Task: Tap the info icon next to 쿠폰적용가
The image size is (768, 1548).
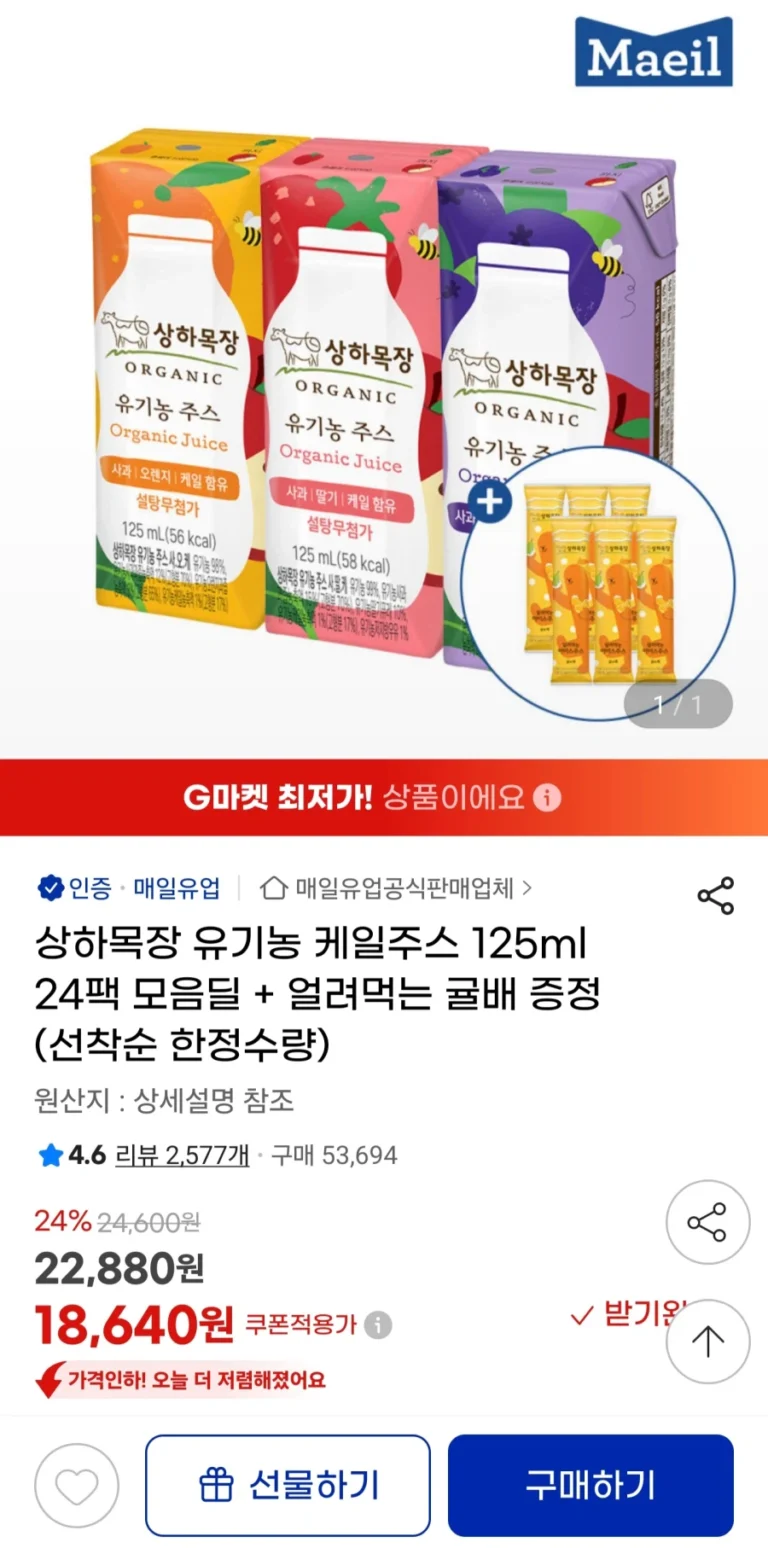Action: pos(377,1326)
